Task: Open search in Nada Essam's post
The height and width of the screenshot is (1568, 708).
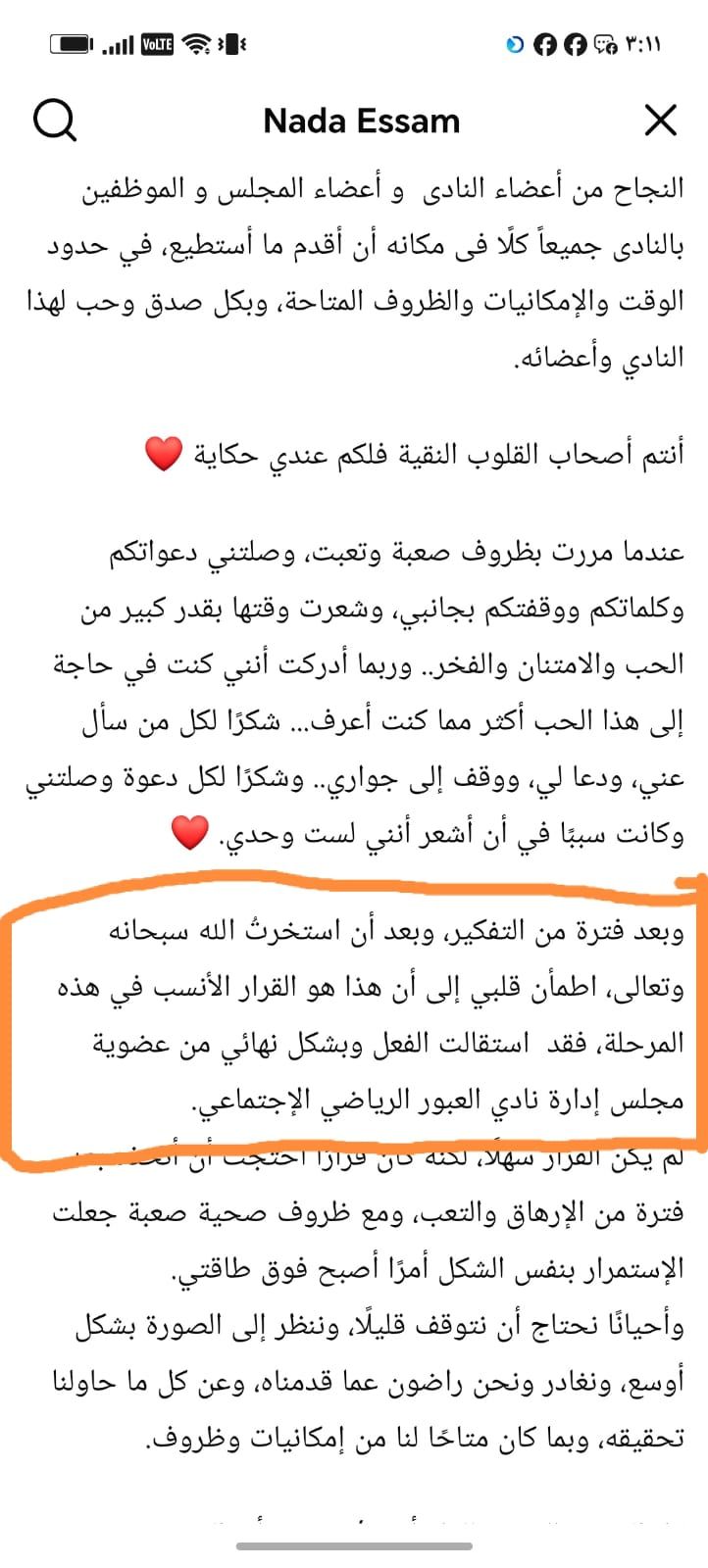Action: [55, 121]
